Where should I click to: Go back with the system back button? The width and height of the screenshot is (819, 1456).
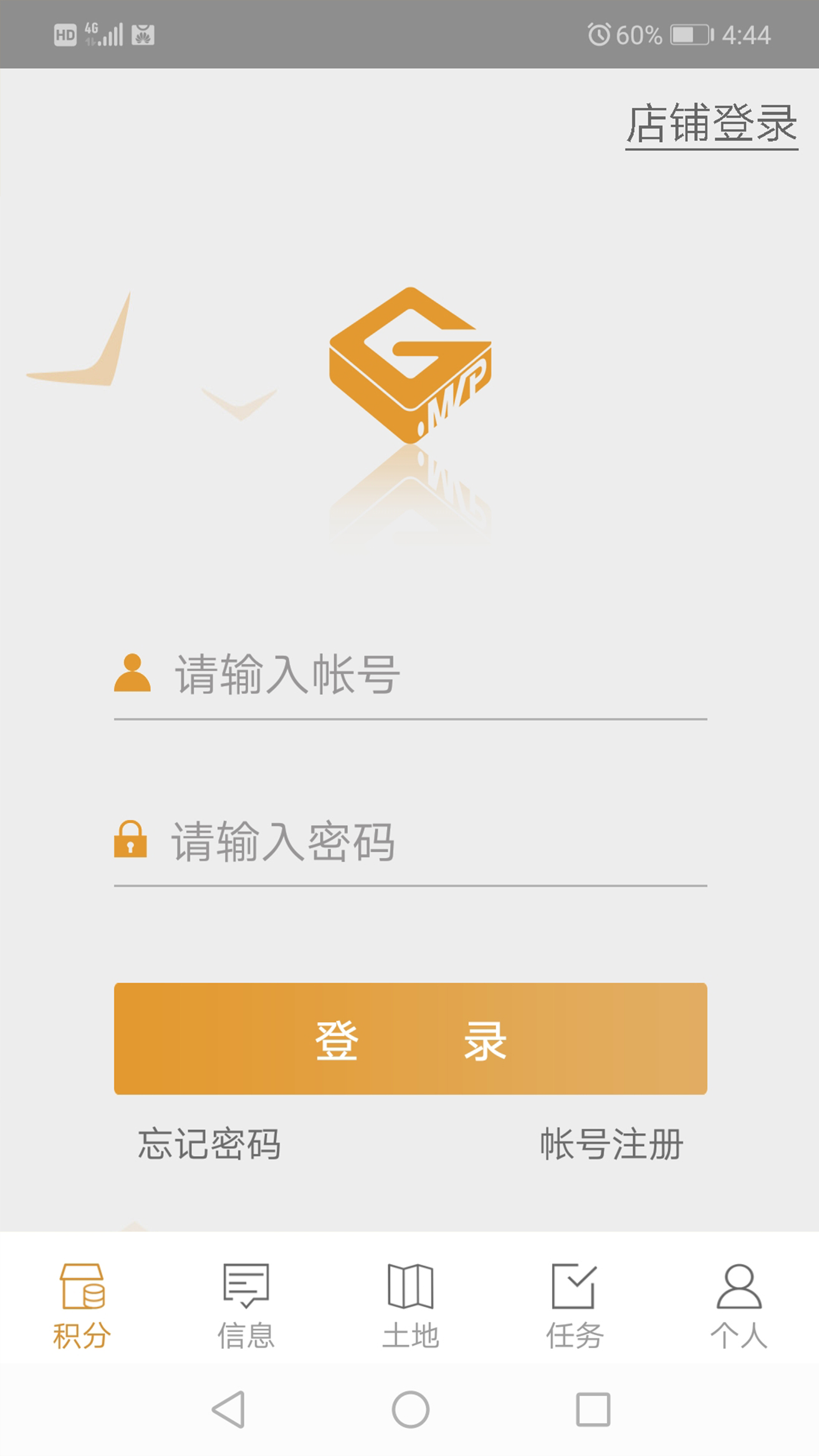(229, 1410)
